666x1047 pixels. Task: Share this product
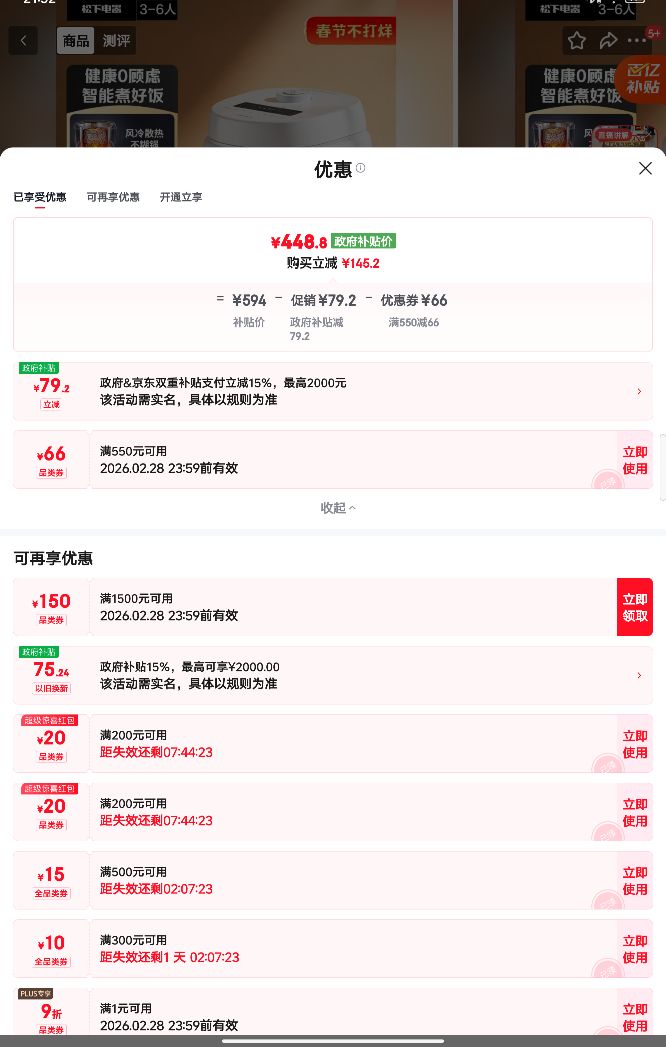pyautogui.click(x=608, y=41)
